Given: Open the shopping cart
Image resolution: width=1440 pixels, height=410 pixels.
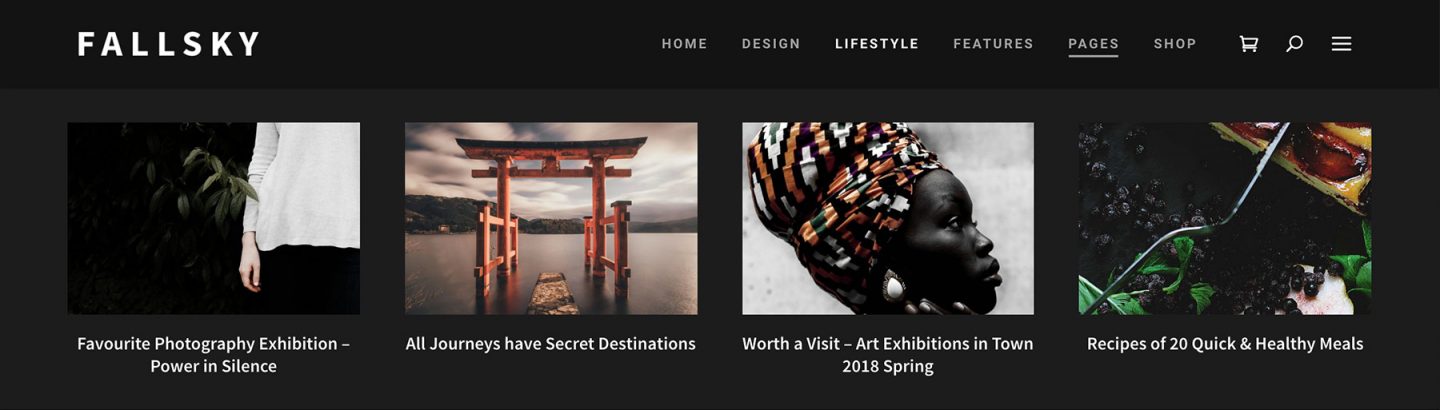Looking at the screenshot, I should [x=1248, y=44].
